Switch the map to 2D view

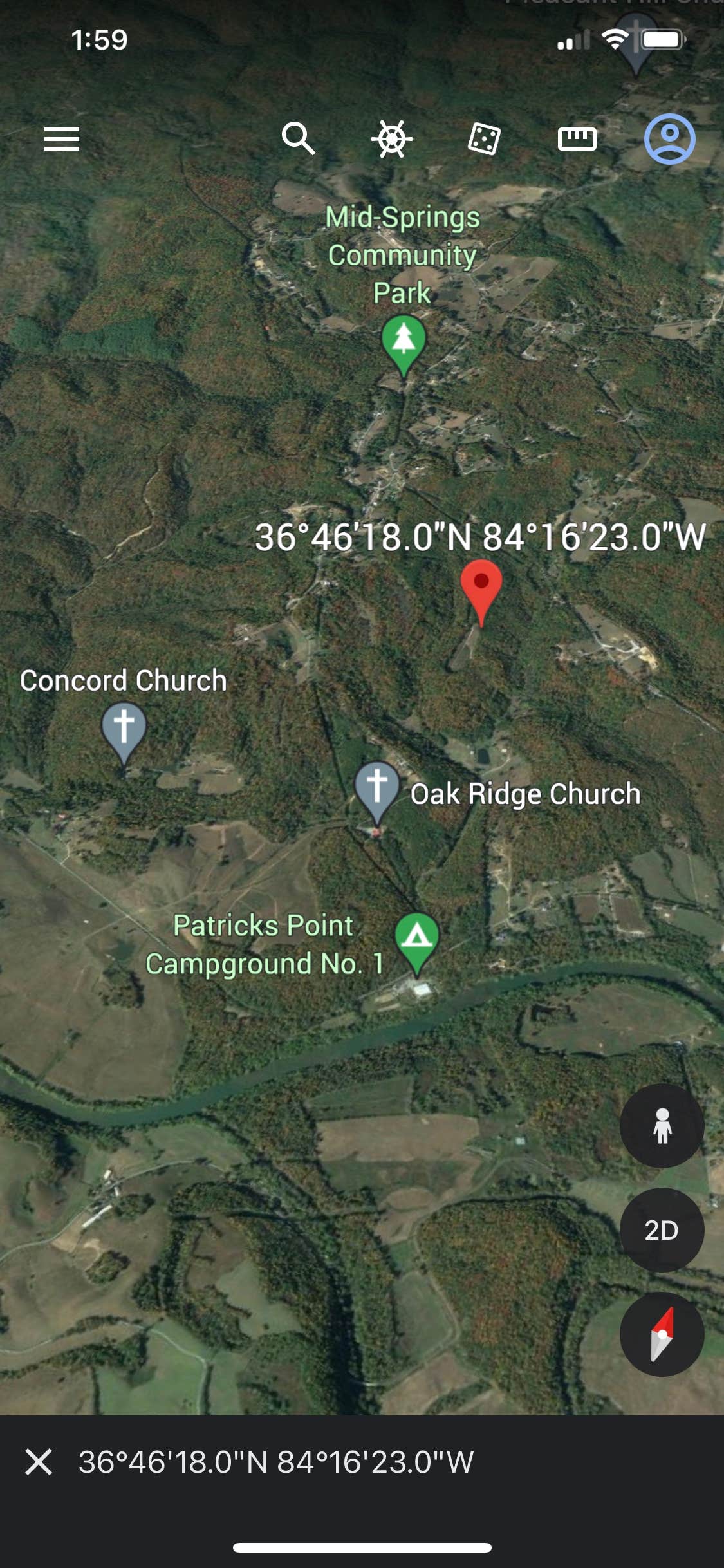(x=662, y=1230)
